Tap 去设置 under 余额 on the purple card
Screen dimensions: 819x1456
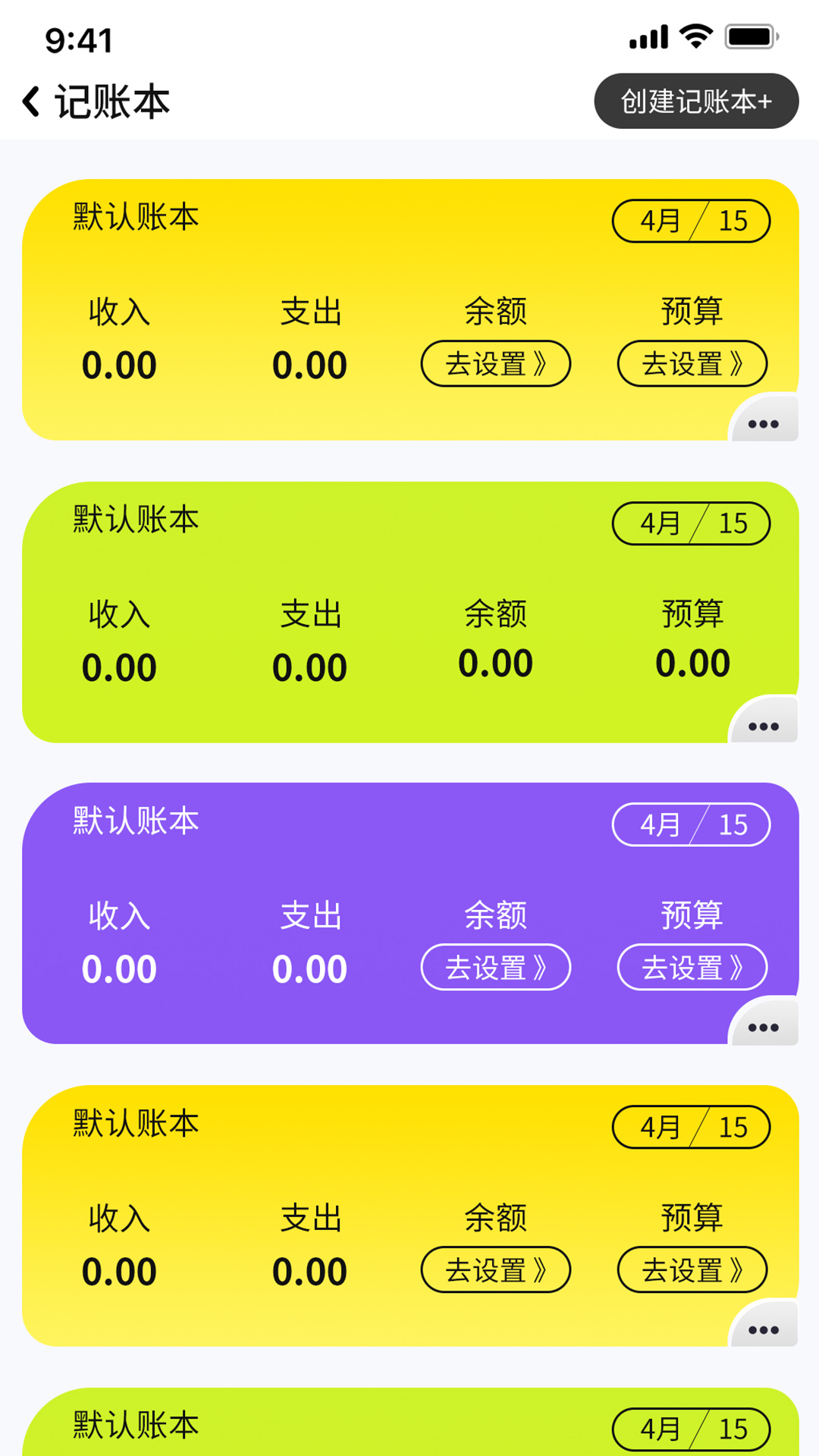point(496,968)
